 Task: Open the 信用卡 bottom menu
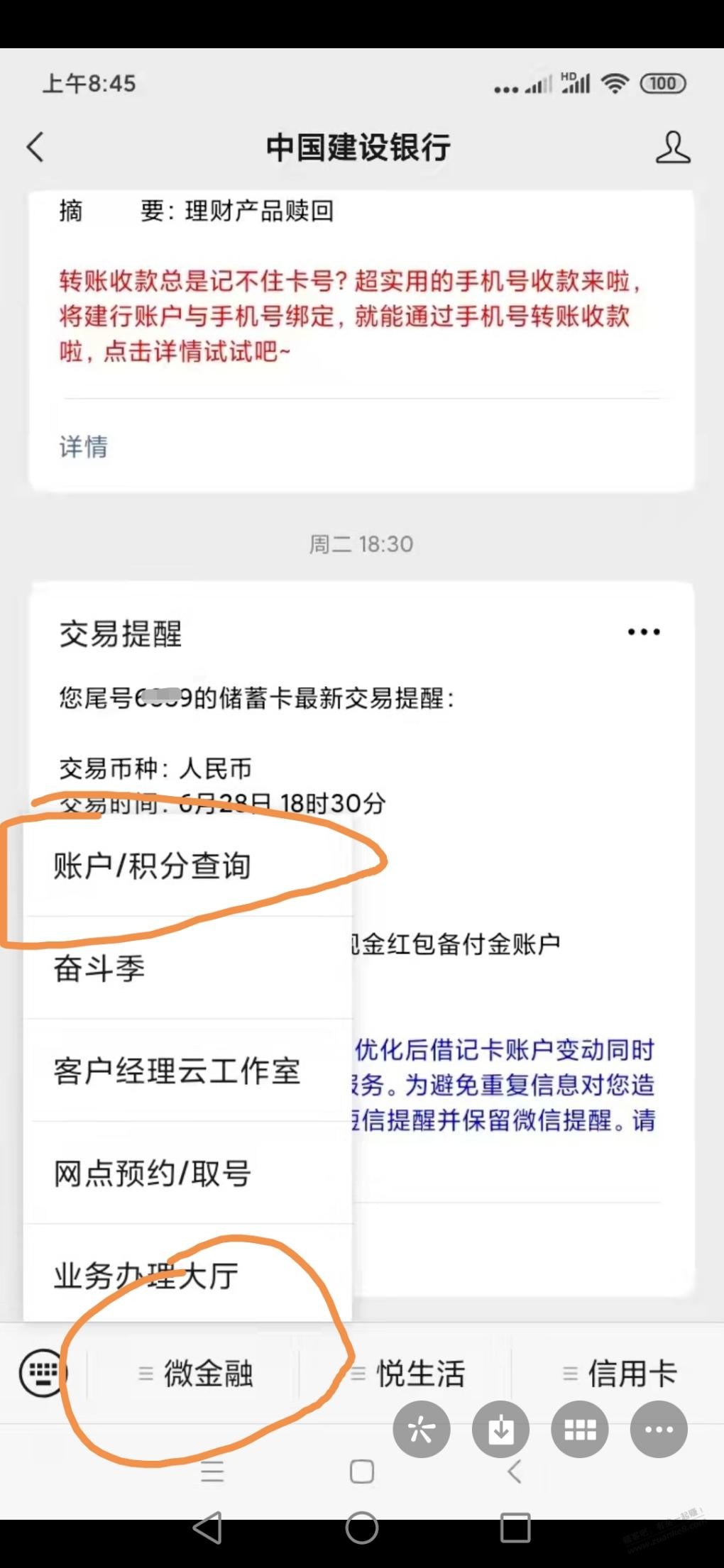(x=618, y=1374)
